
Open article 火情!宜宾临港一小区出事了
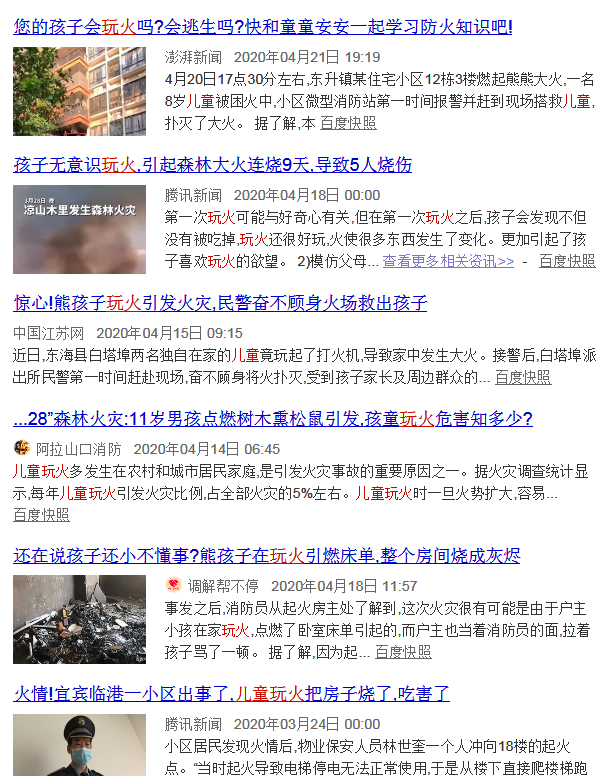231,694
